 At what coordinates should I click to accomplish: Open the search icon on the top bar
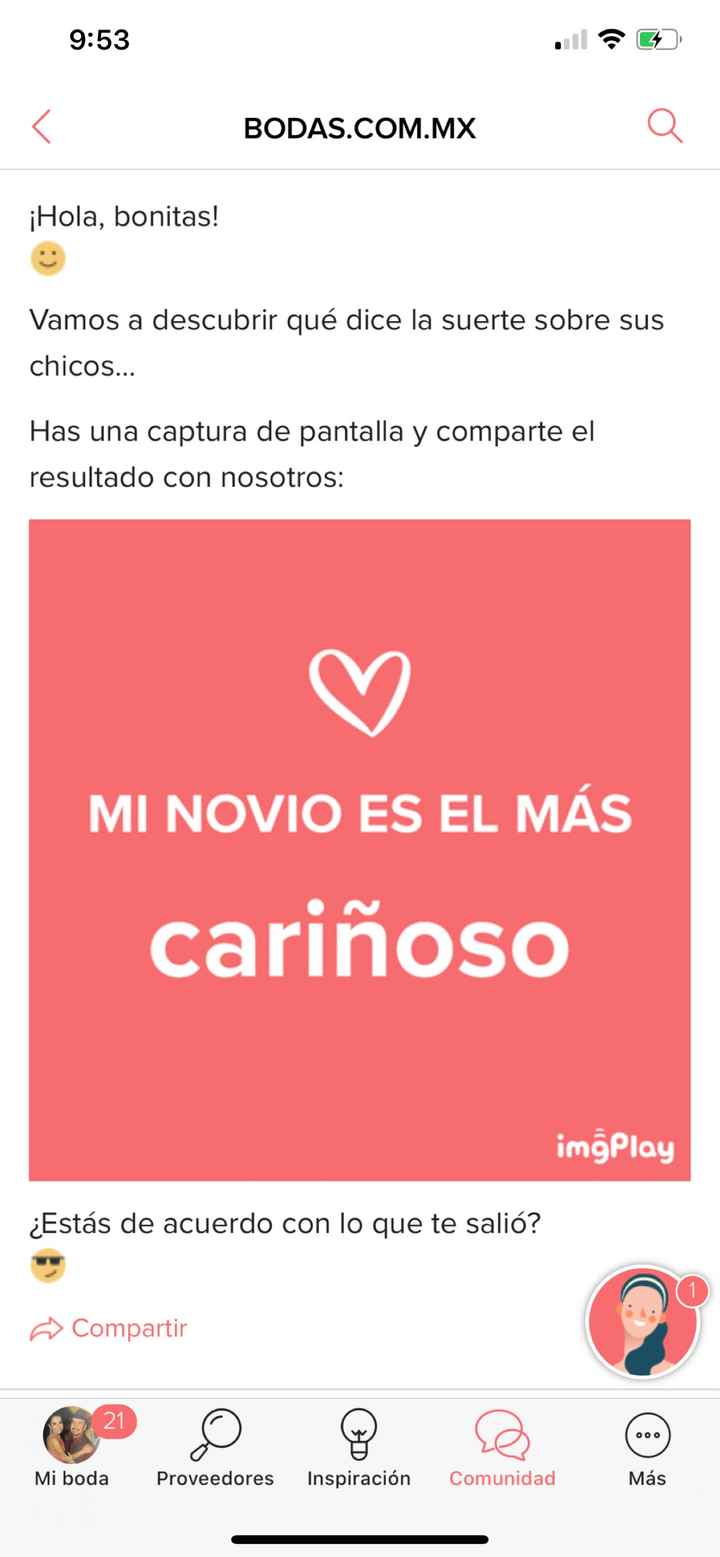pos(664,127)
